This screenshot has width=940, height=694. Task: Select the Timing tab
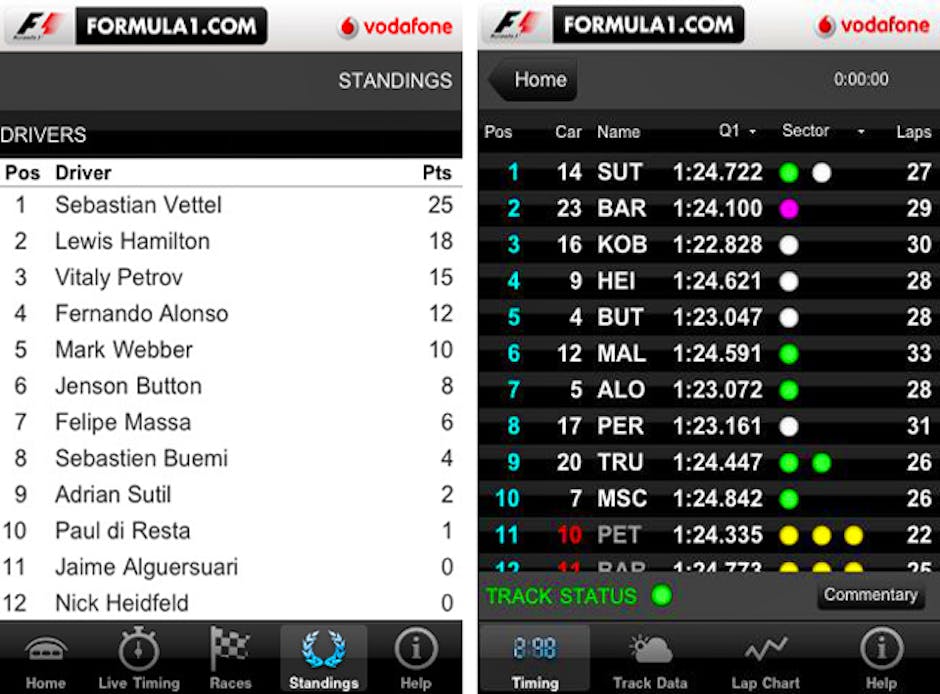[535, 659]
